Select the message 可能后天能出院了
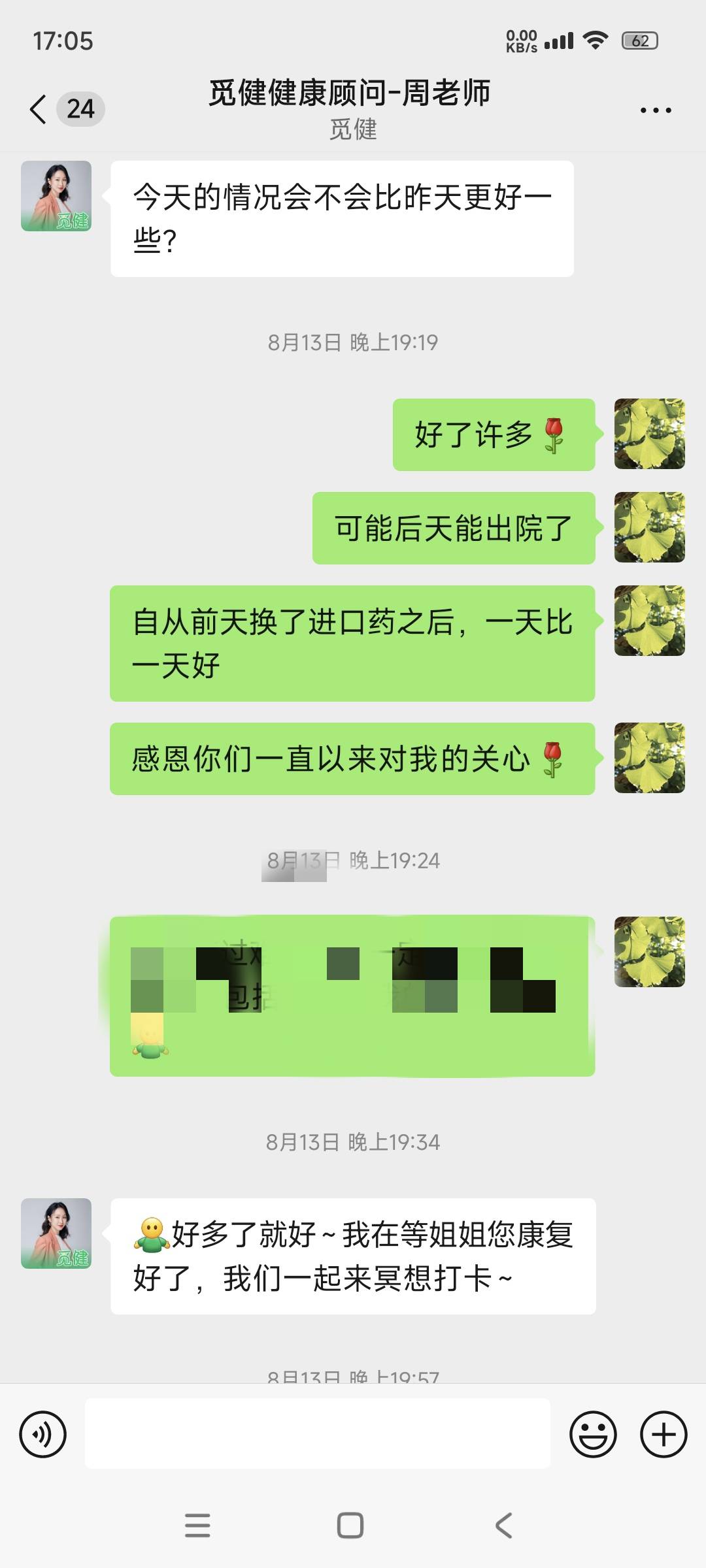Viewport: 706px width, 1568px height. click(x=453, y=529)
